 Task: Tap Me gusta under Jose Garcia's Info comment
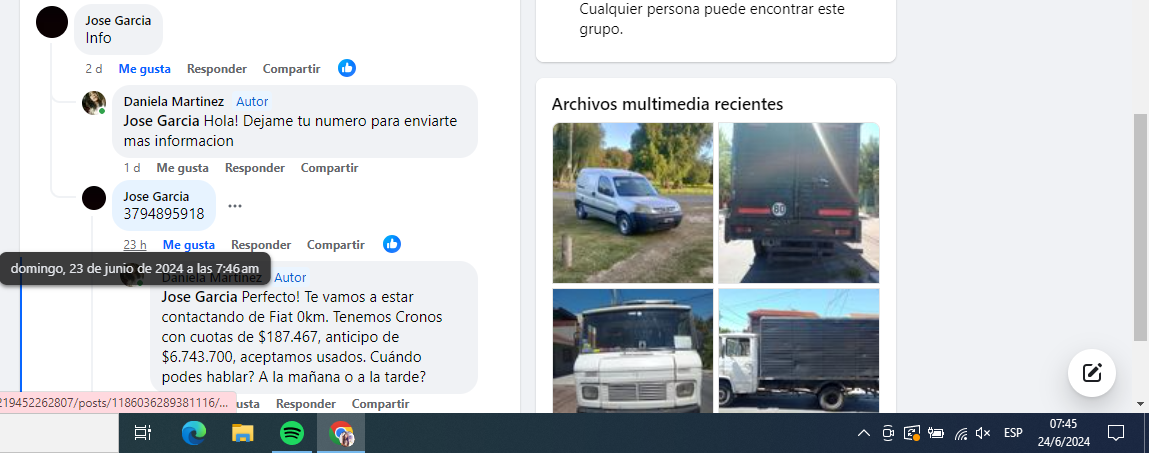144,69
